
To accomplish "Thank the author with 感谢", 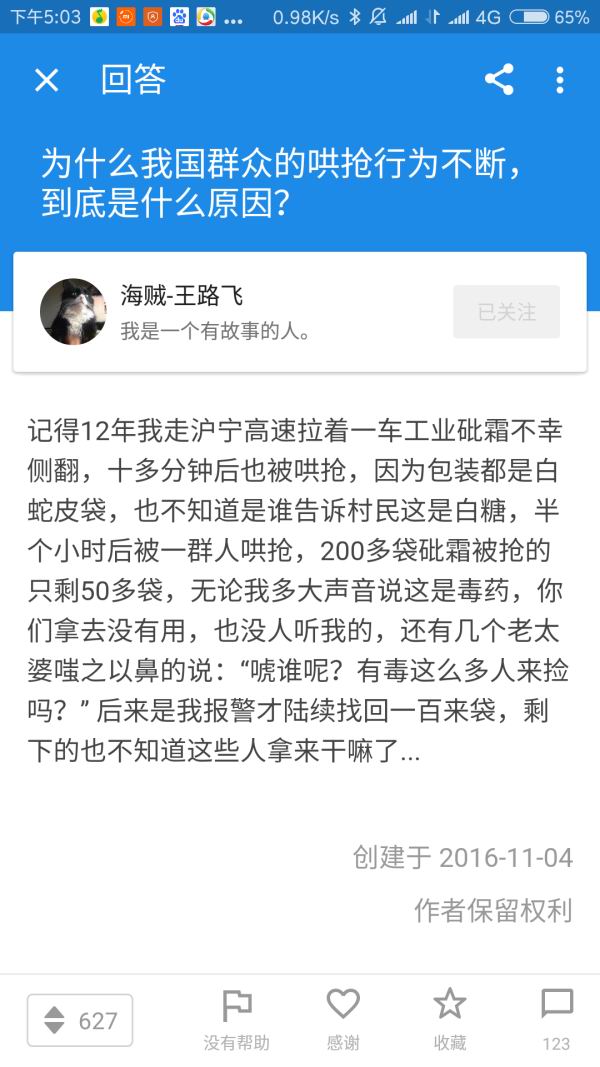I will [x=343, y=1019].
